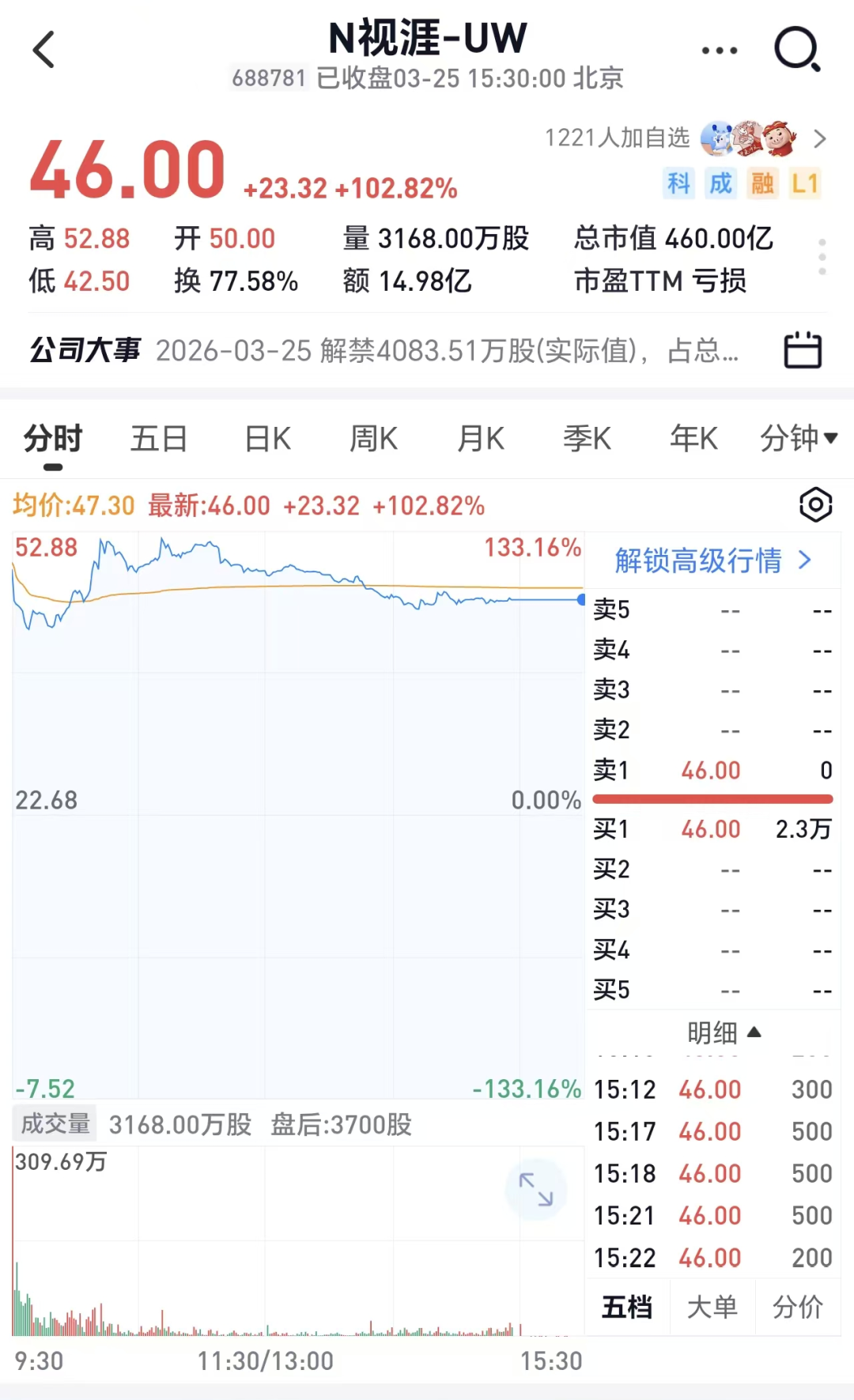
Task: Go back using the top-left arrow
Action: (44, 50)
